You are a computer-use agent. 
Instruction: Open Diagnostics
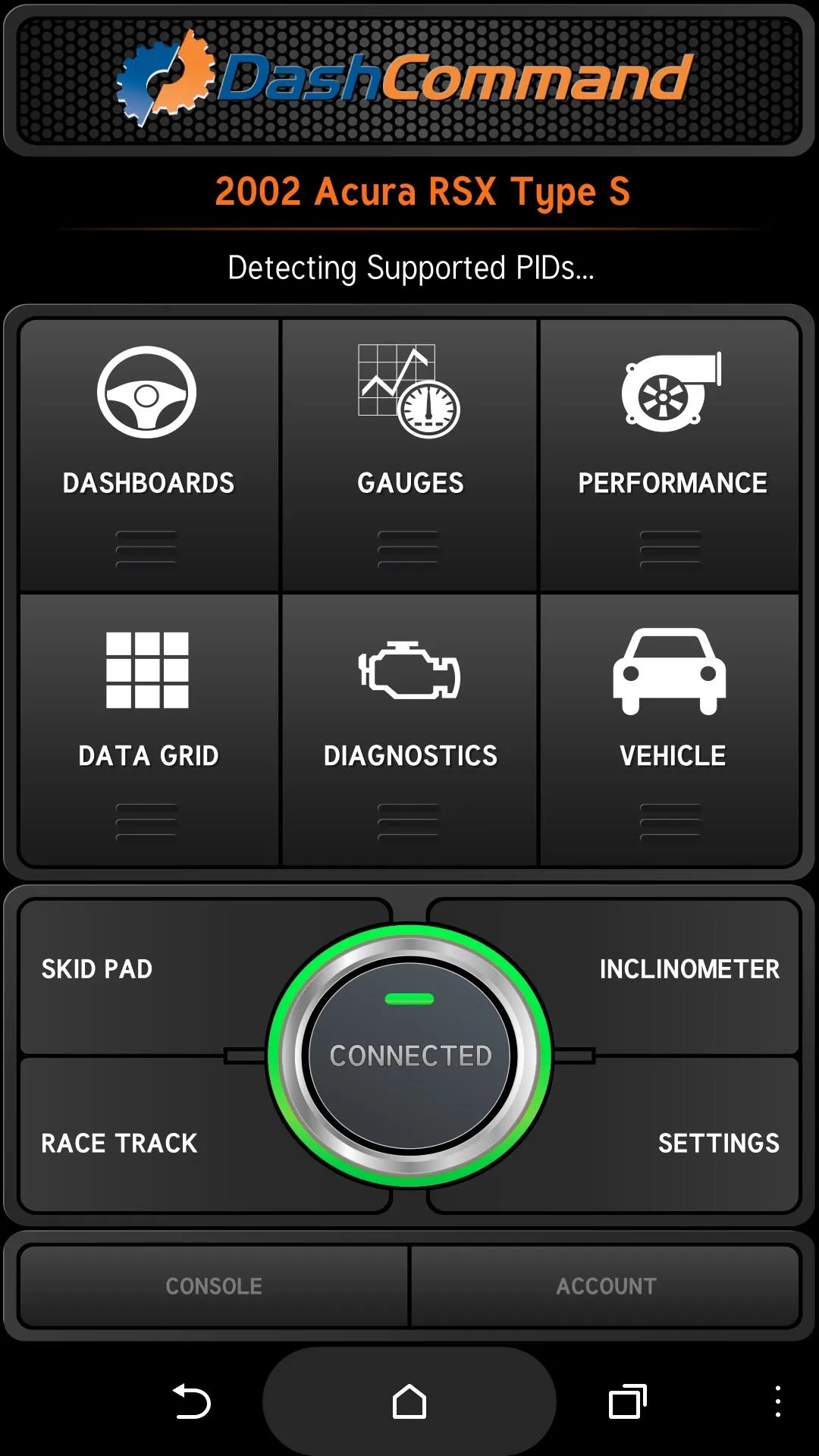point(409,730)
